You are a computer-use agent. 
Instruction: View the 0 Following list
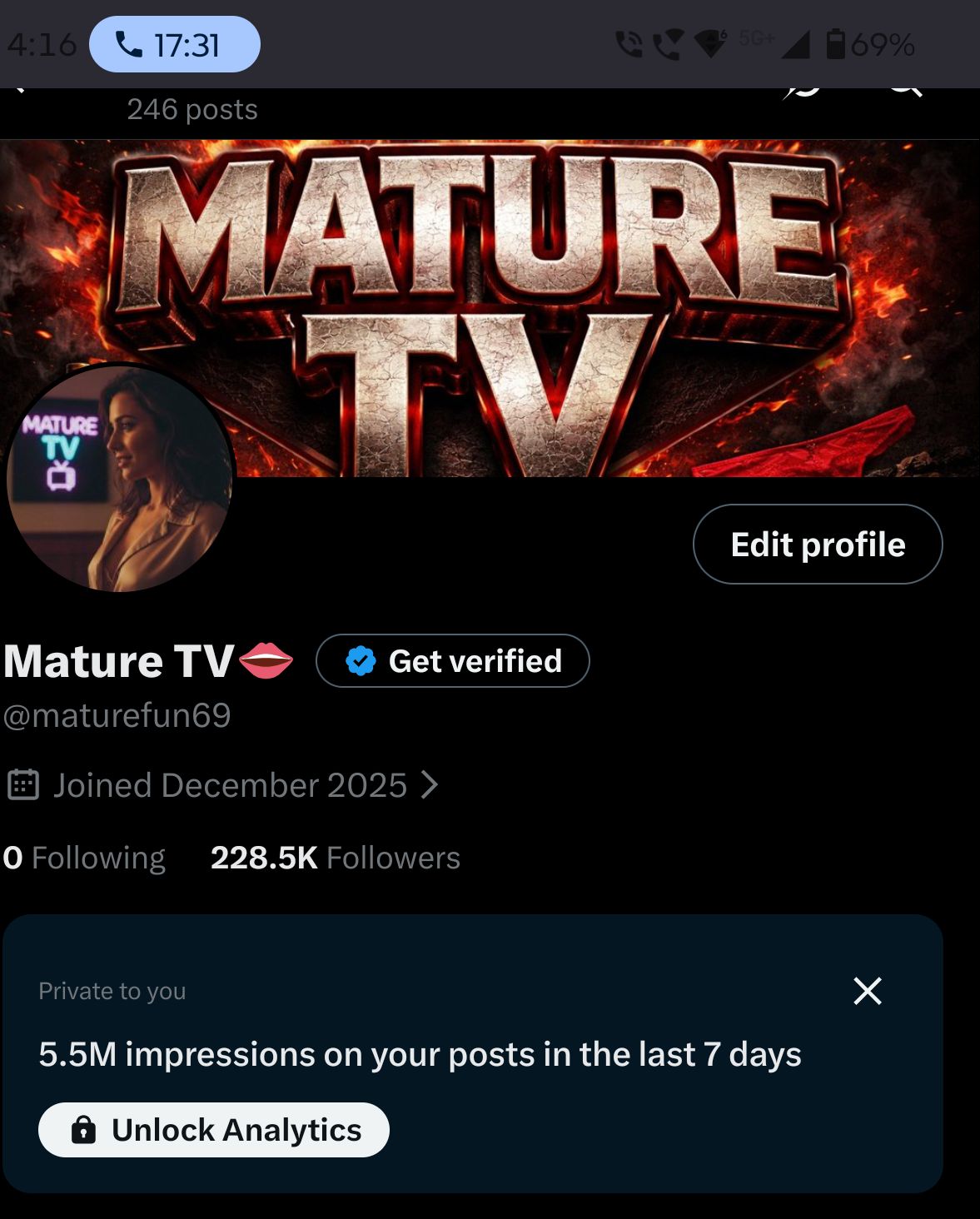click(x=84, y=858)
